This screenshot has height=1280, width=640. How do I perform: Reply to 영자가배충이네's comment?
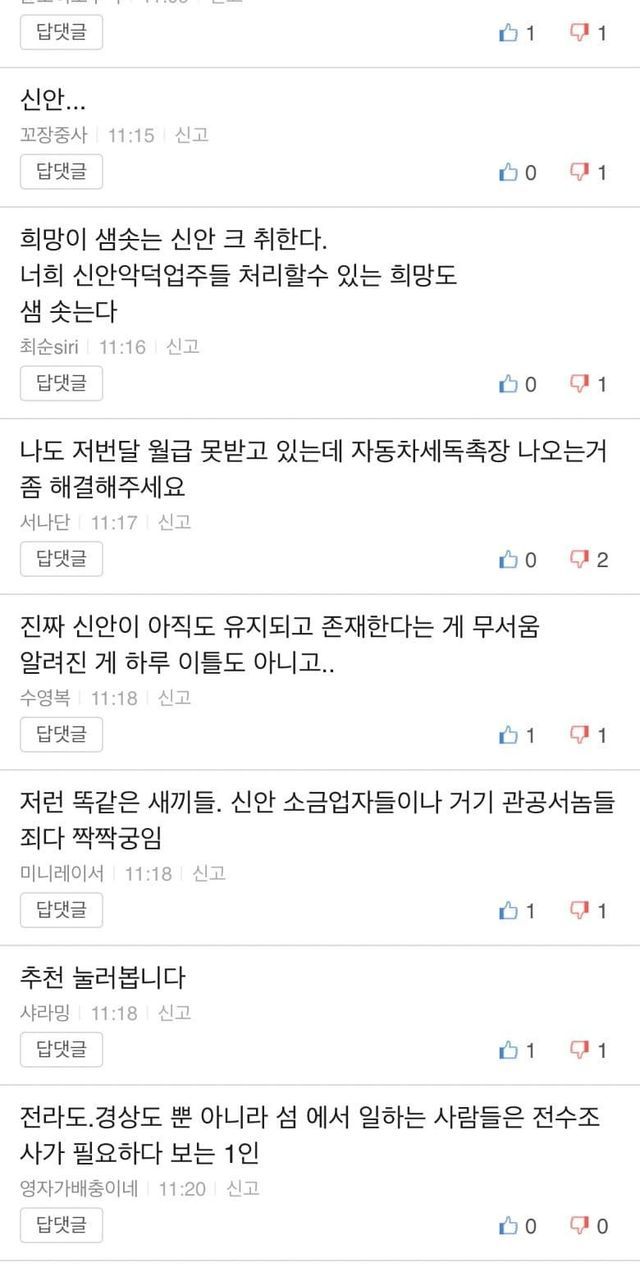point(61,1224)
